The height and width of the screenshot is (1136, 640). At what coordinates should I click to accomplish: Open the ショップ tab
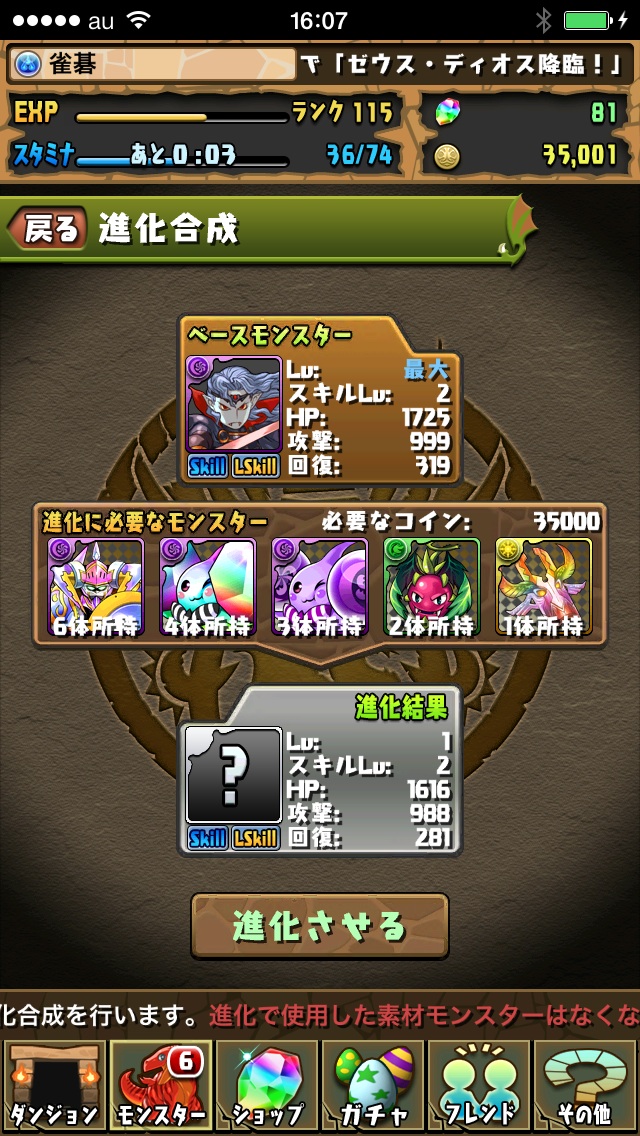pos(266,1085)
